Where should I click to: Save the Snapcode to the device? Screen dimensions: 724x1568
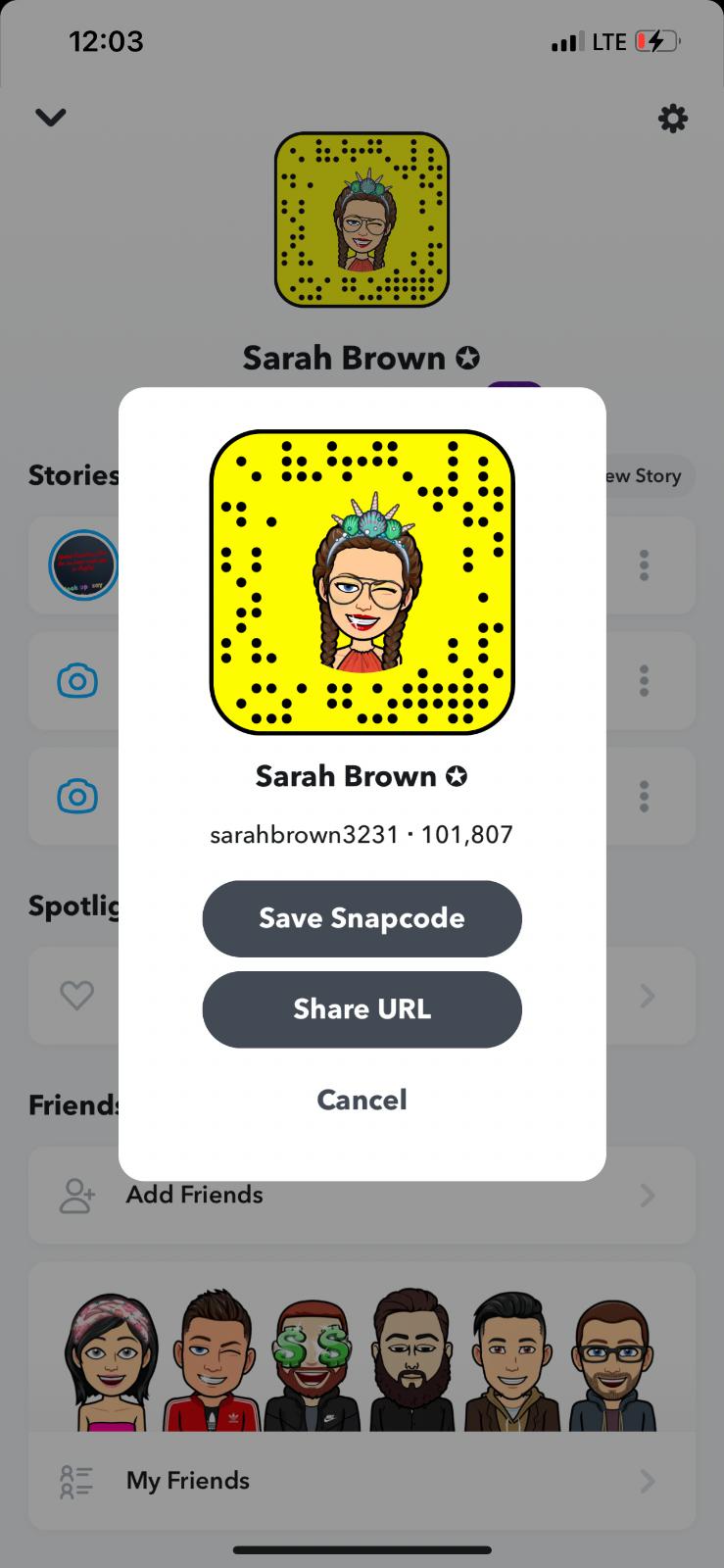pyautogui.click(x=362, y=918)
